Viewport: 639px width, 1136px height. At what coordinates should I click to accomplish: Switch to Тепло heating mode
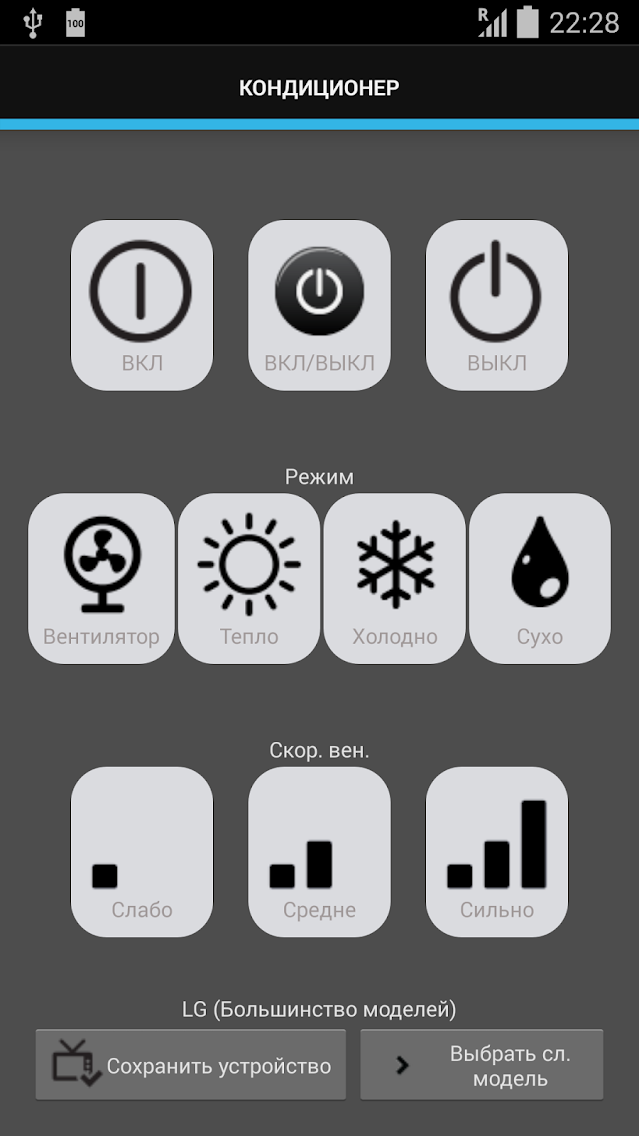click(x=249, y=578)
